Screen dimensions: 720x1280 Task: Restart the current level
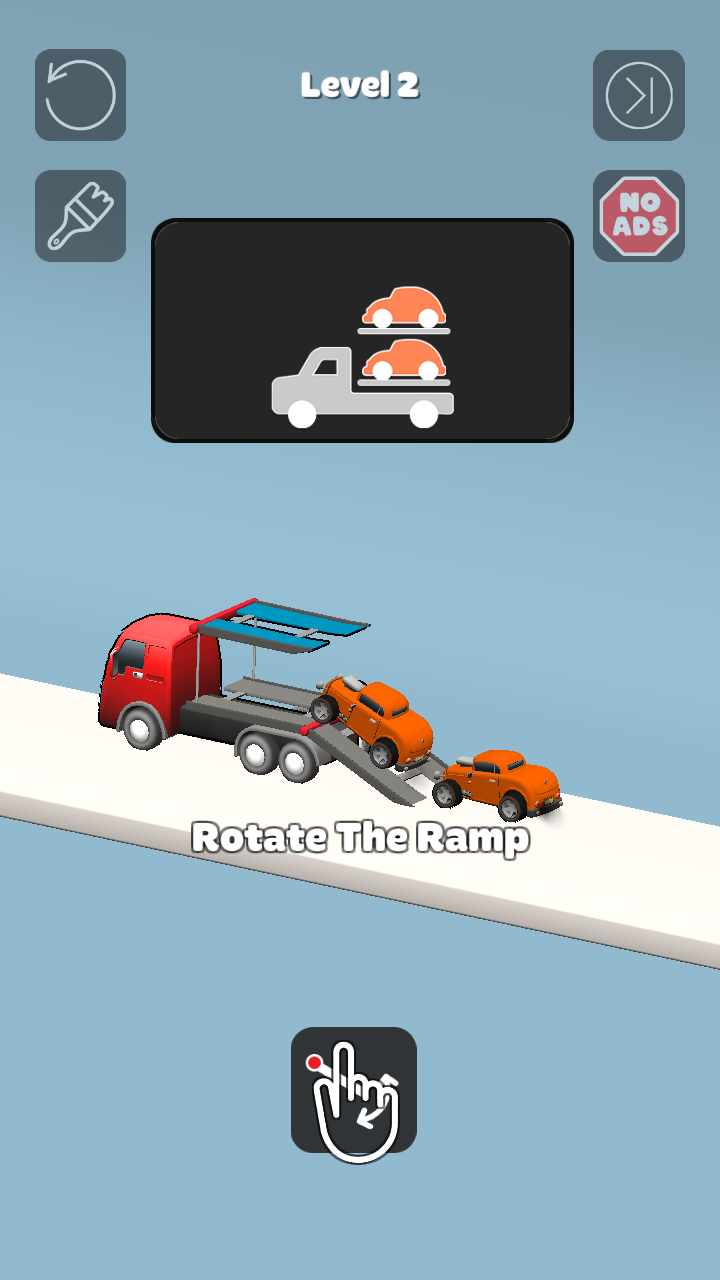click(x=80, y=95)
